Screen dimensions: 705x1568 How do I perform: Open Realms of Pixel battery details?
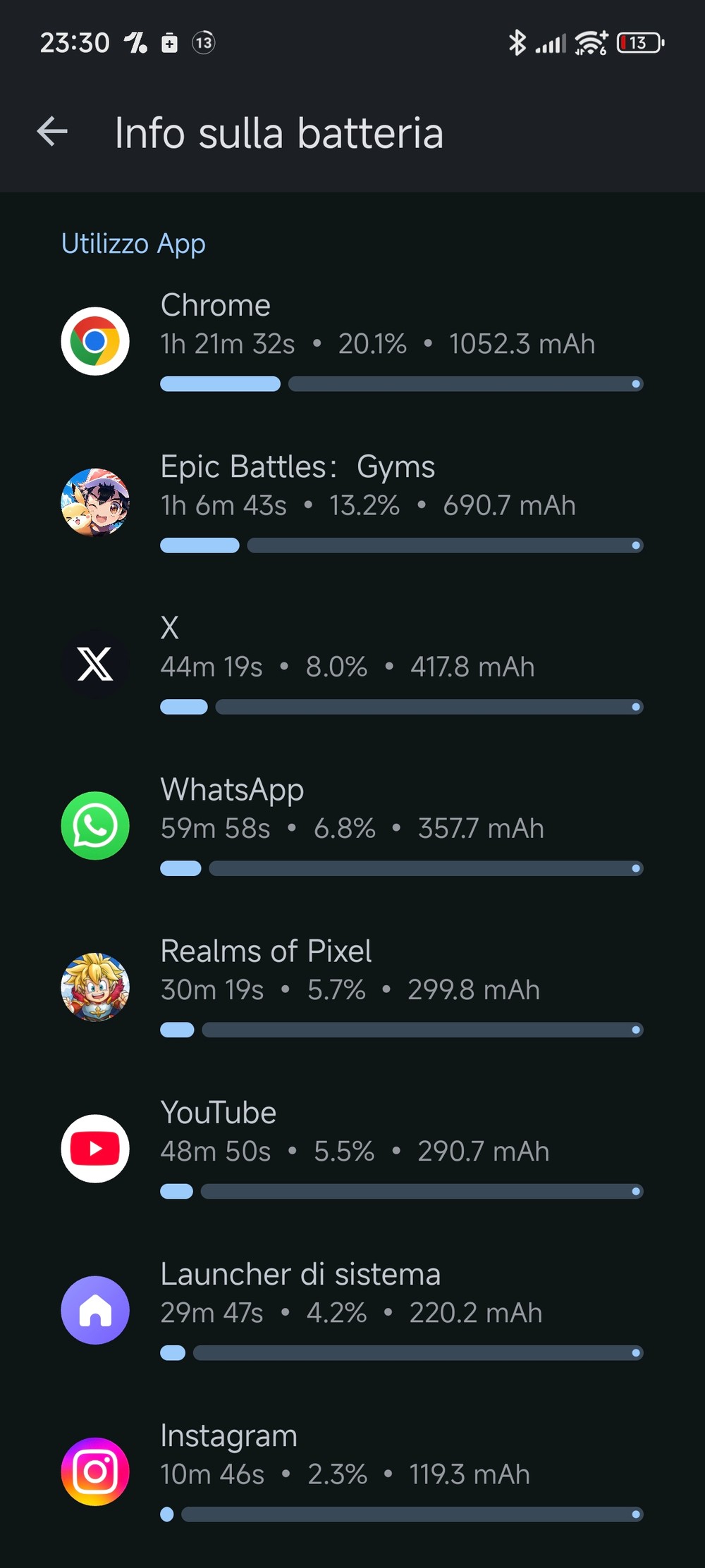pyautogui.click(x=352, y=987)
